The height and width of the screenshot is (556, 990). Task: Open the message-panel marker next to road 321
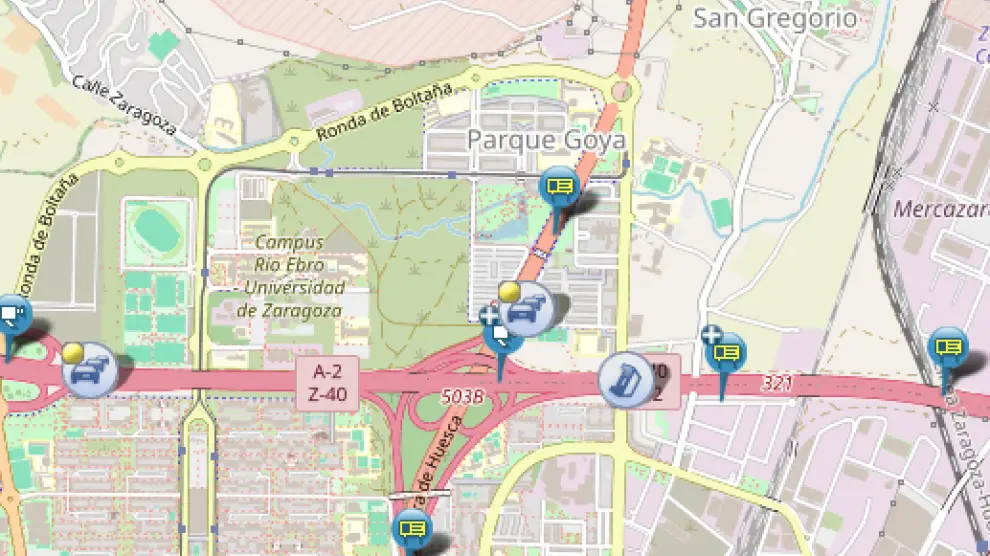726,352
